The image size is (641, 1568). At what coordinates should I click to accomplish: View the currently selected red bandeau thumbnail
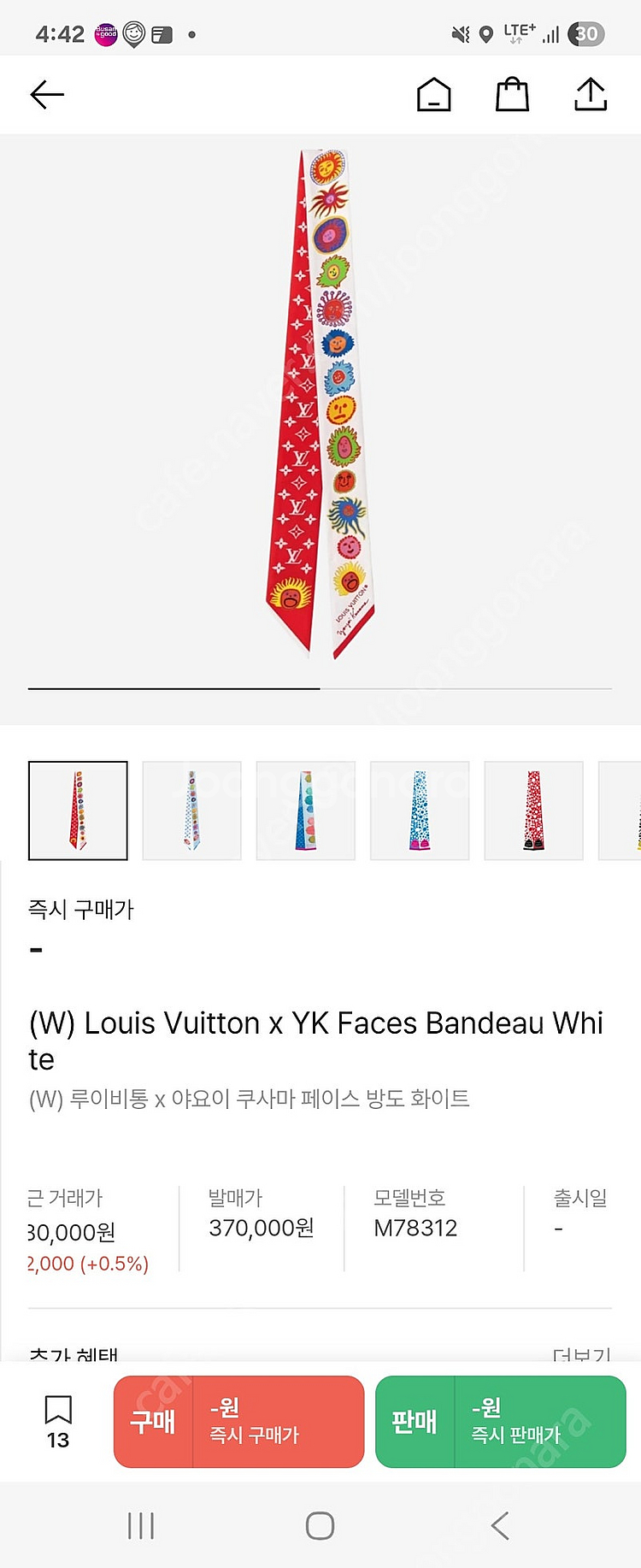pyautogui.click(x=78, y=810)
